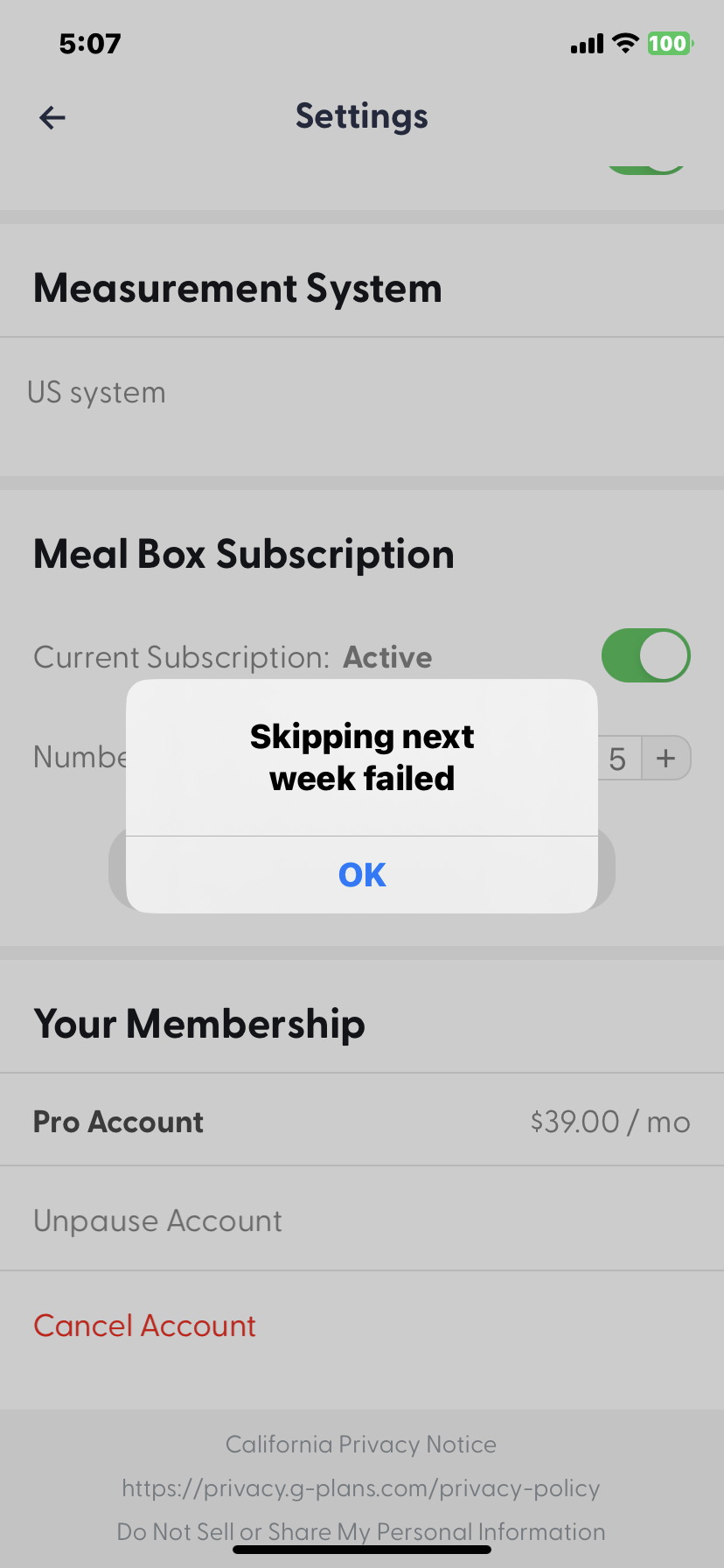Screen dimensions: 724x1568
Task: Open Do Not Sell or Share My Personal Information
Action: tap(360, 1531)
